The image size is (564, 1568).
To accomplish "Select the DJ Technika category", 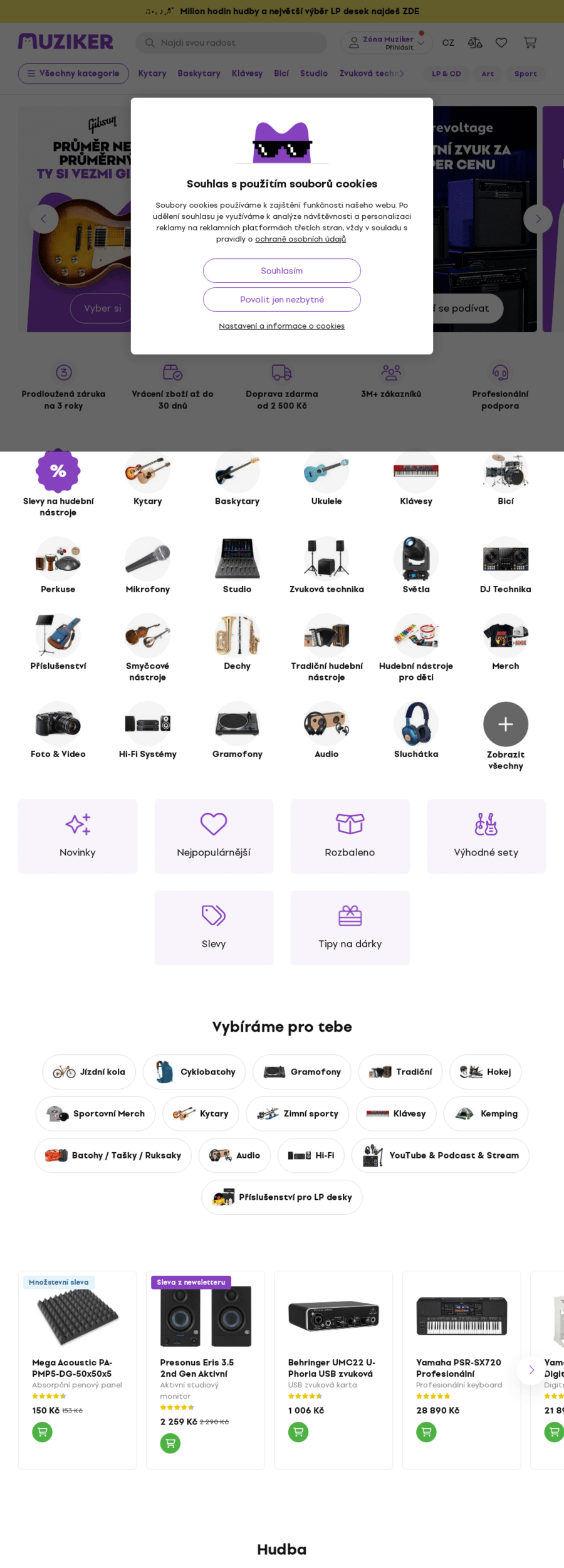I will click(505, 565).
